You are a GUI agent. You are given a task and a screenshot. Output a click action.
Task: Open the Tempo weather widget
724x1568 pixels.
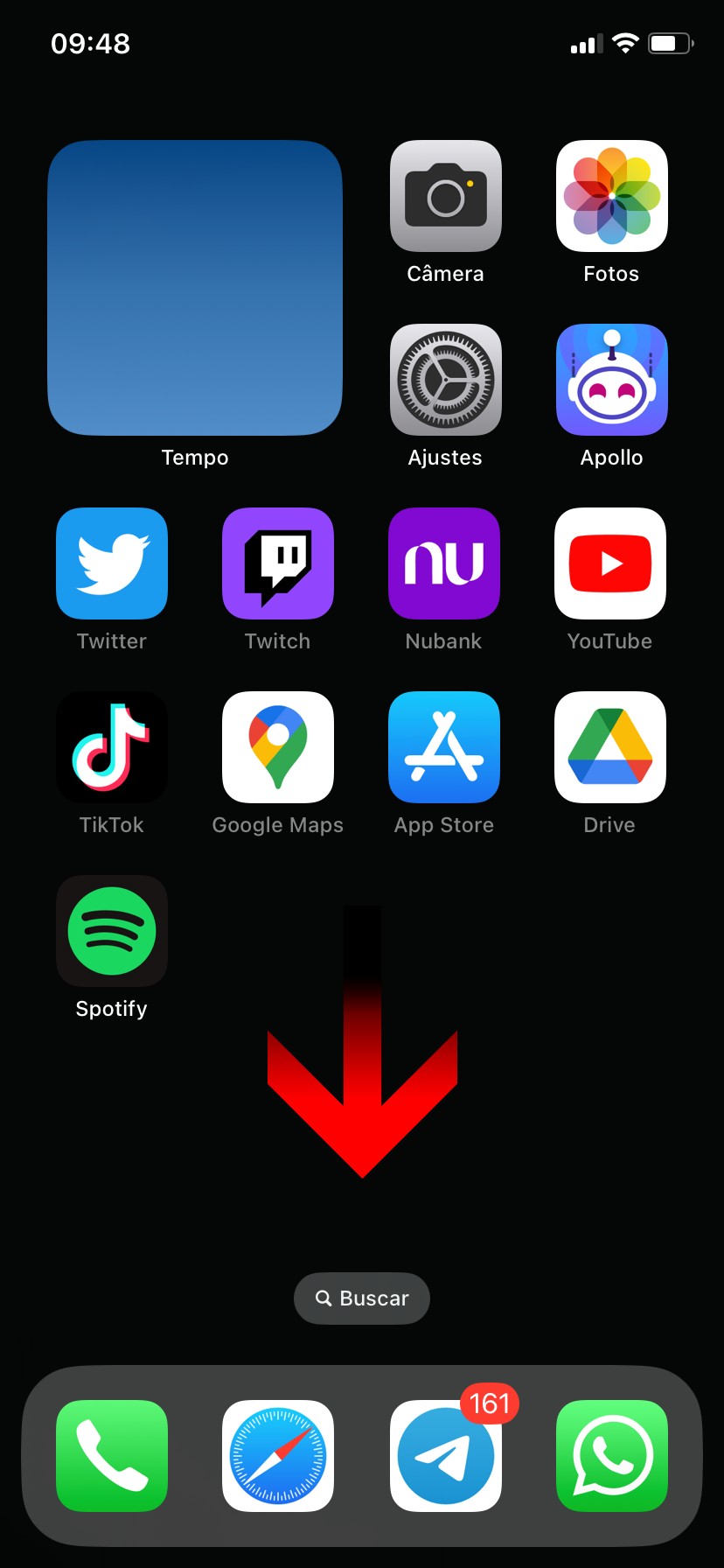pos(194,288)
